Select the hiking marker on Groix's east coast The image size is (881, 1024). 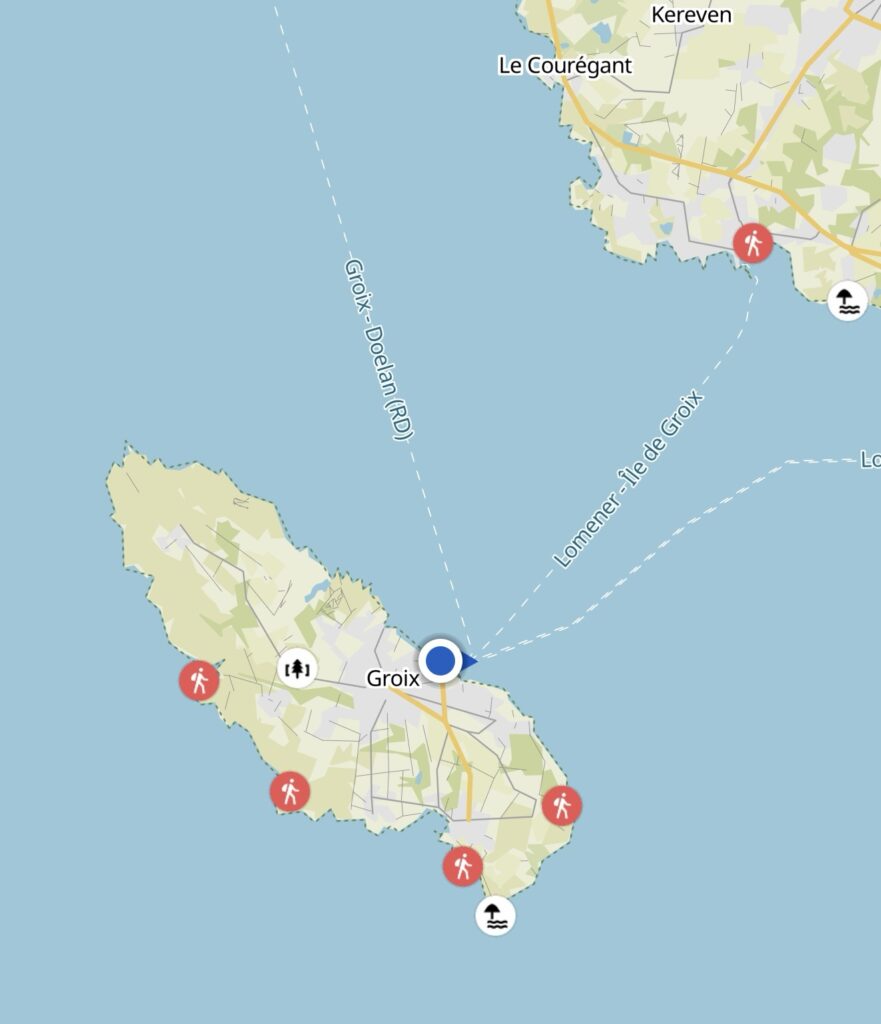pos(562,805)
